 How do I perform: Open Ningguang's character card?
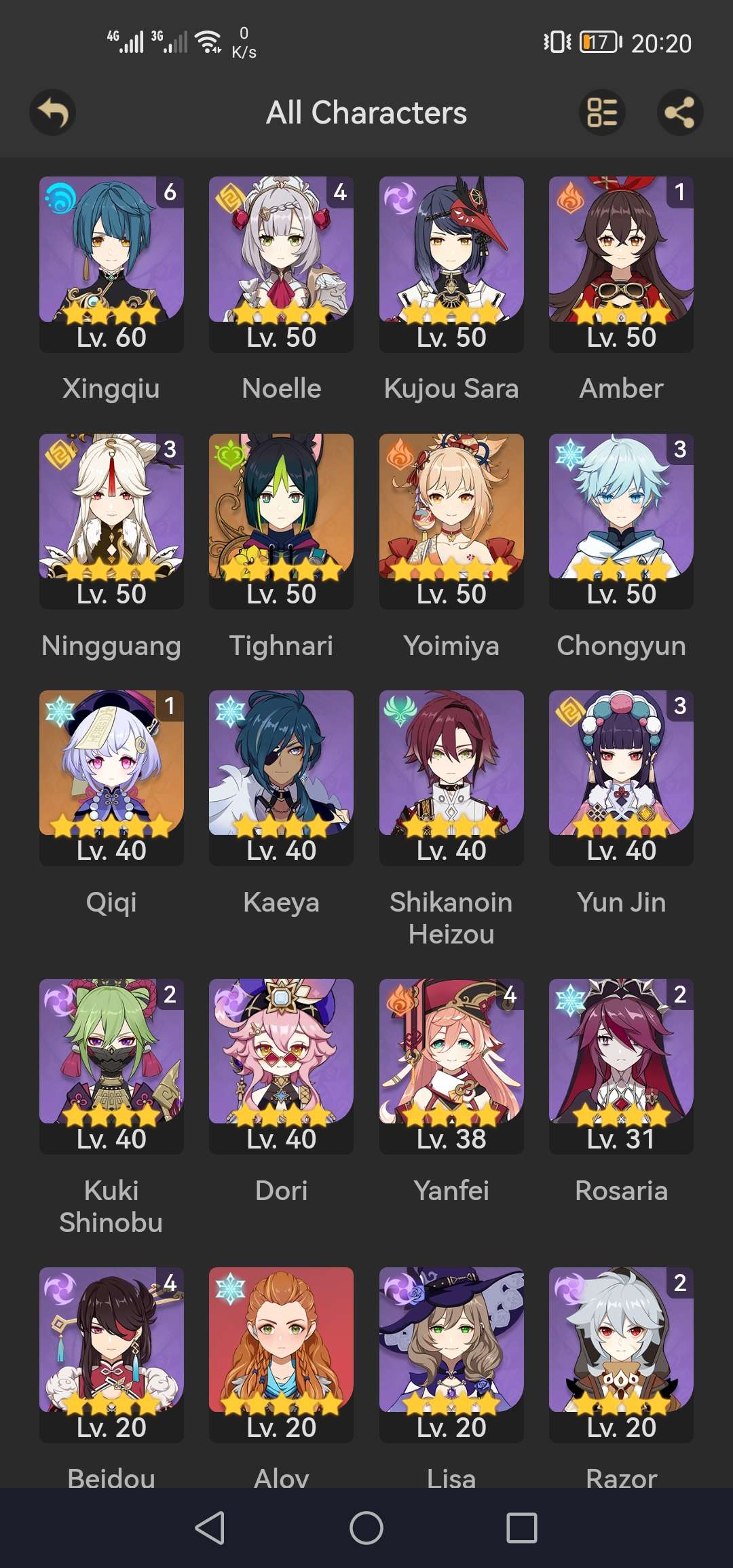(x=111, y=521)
